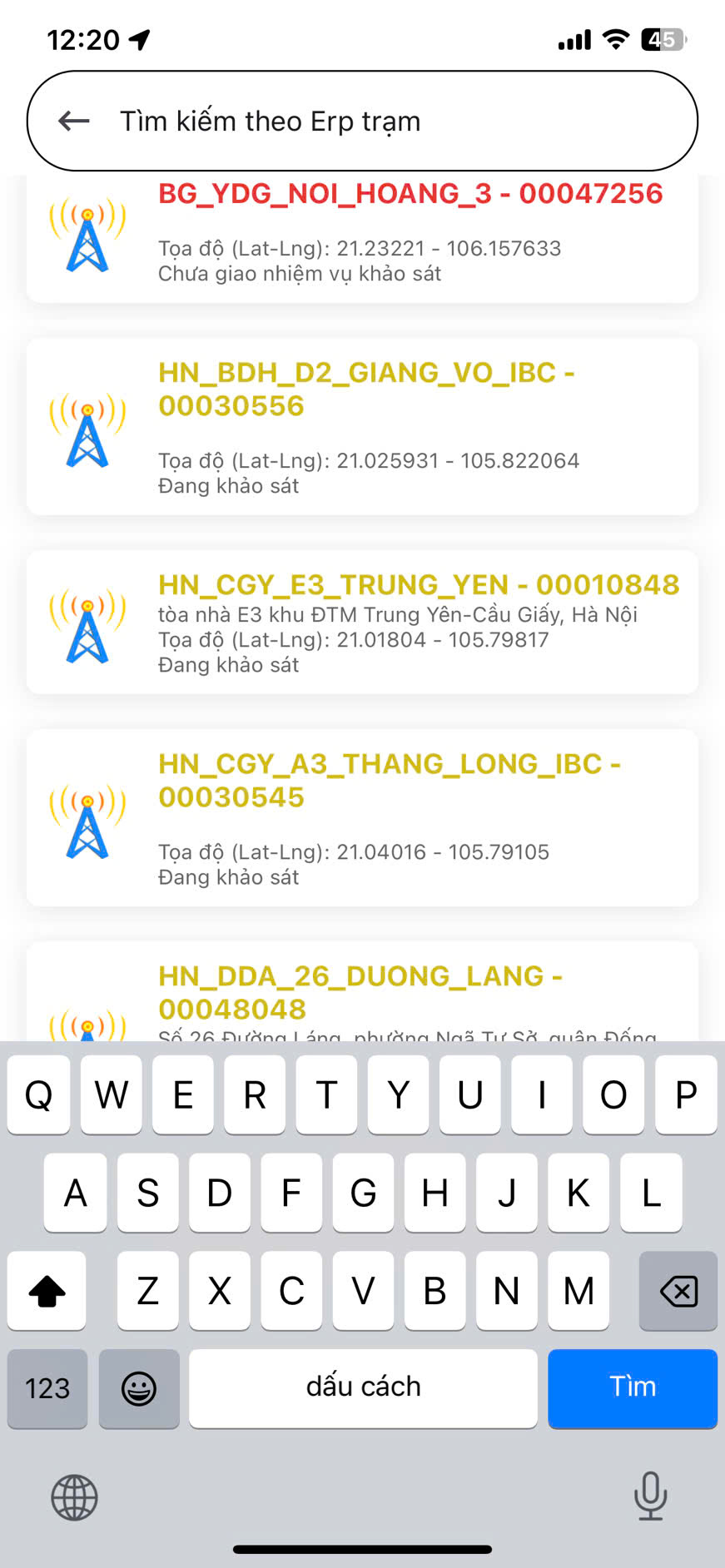View HN_CGY_A3_THANG_LONG_IBC station details
The width and height of the screenshot is (725, 1568).
click(362, 817)
